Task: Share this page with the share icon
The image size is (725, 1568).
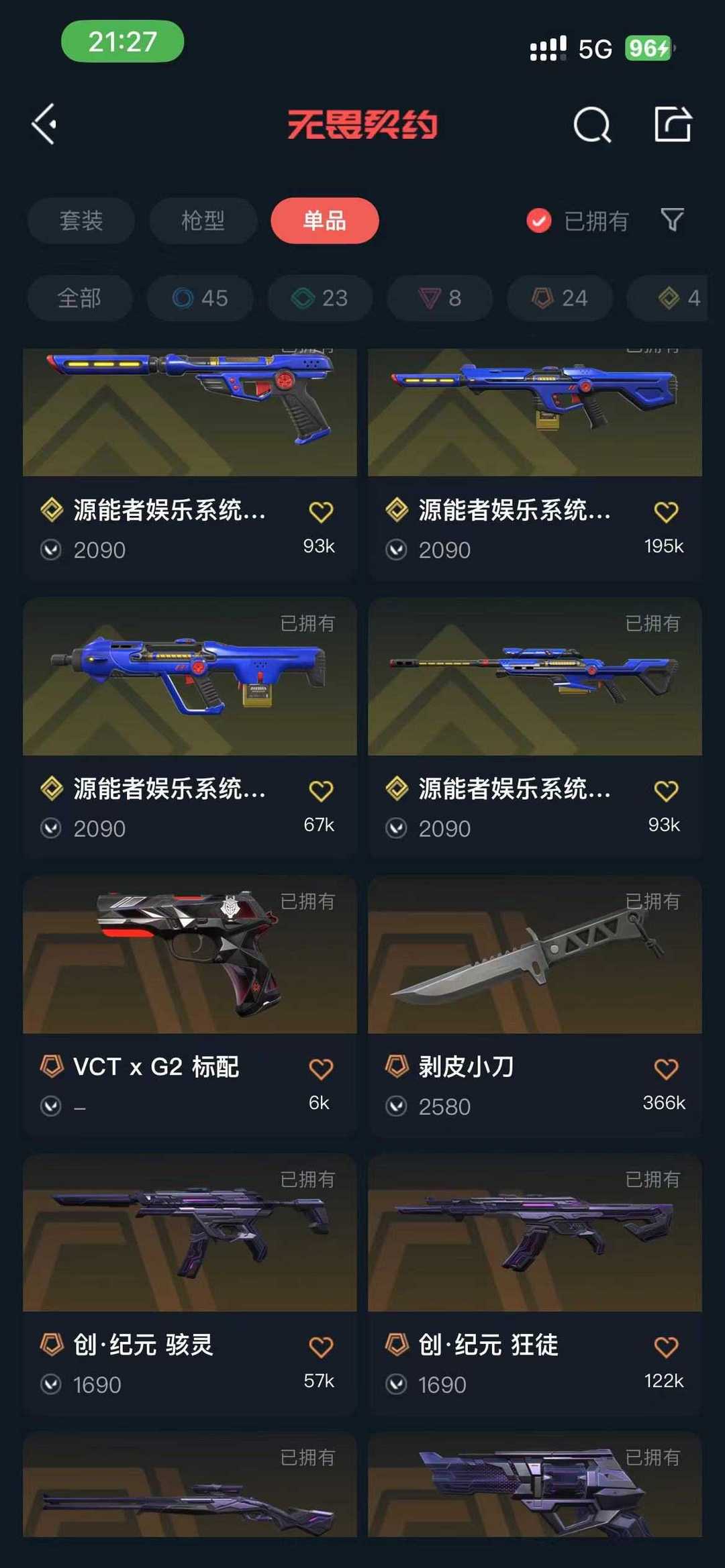Action: click(x=673, y=124)
